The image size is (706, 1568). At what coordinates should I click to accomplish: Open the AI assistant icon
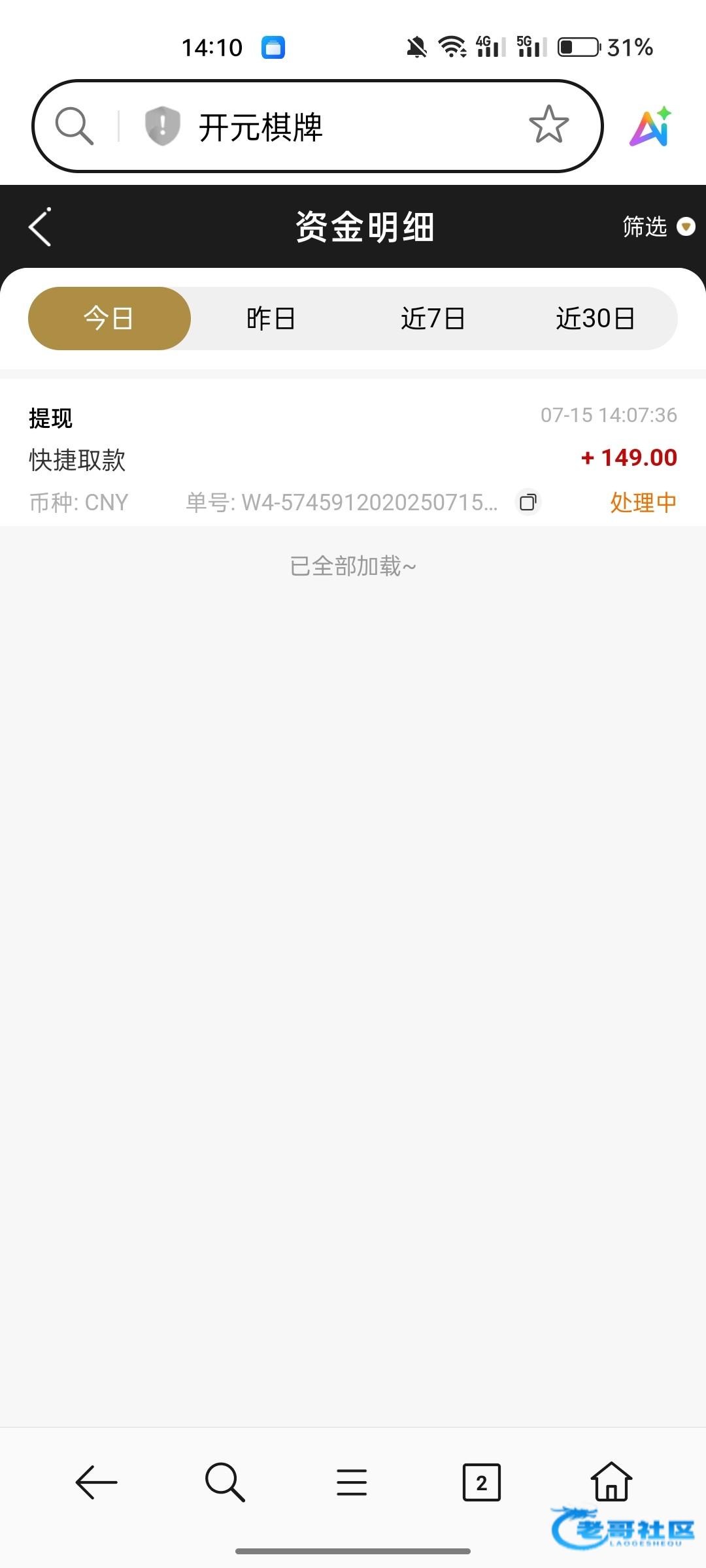coord(651,126)
